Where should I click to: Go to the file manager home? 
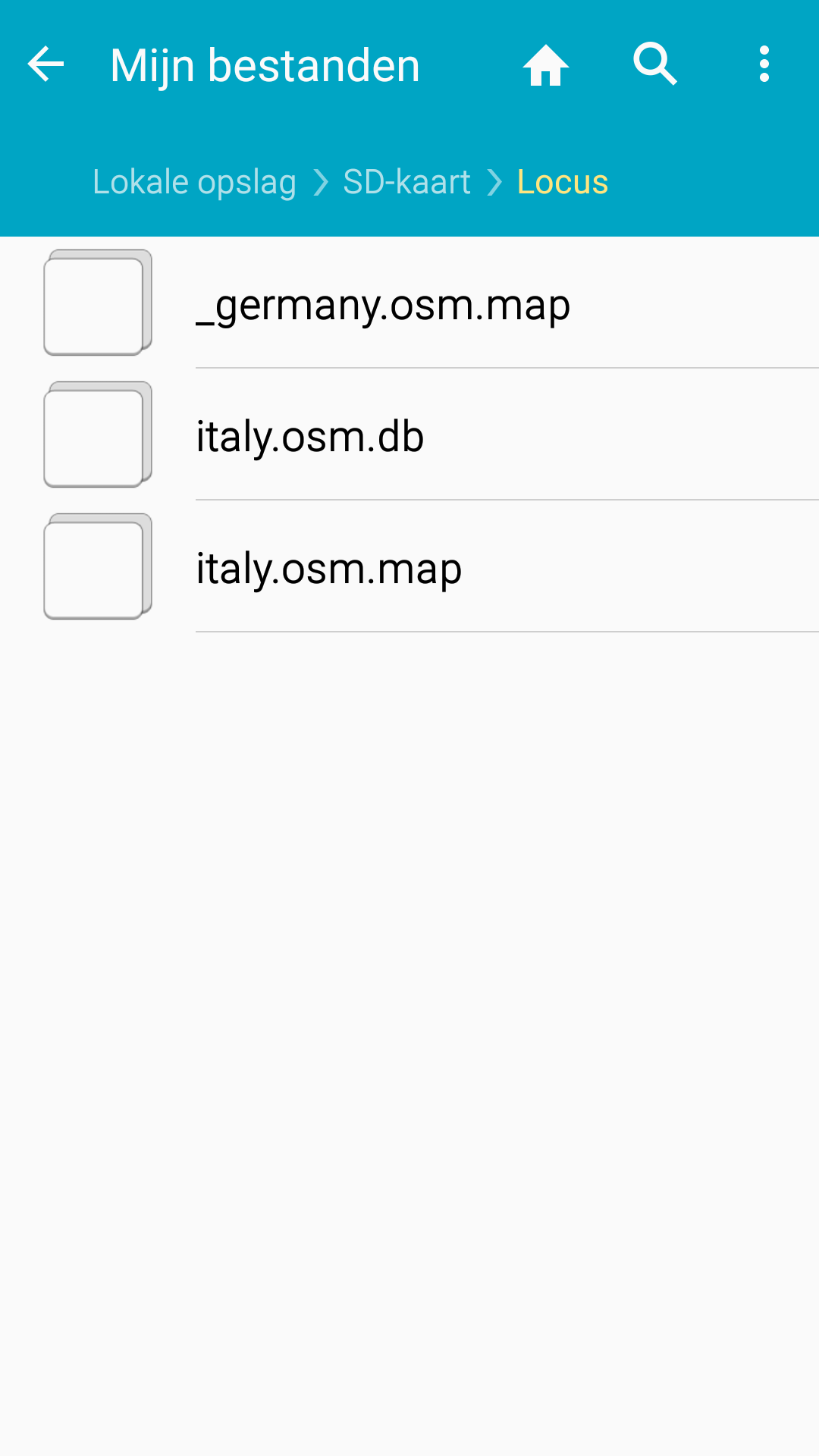click(x=545, y=65)
